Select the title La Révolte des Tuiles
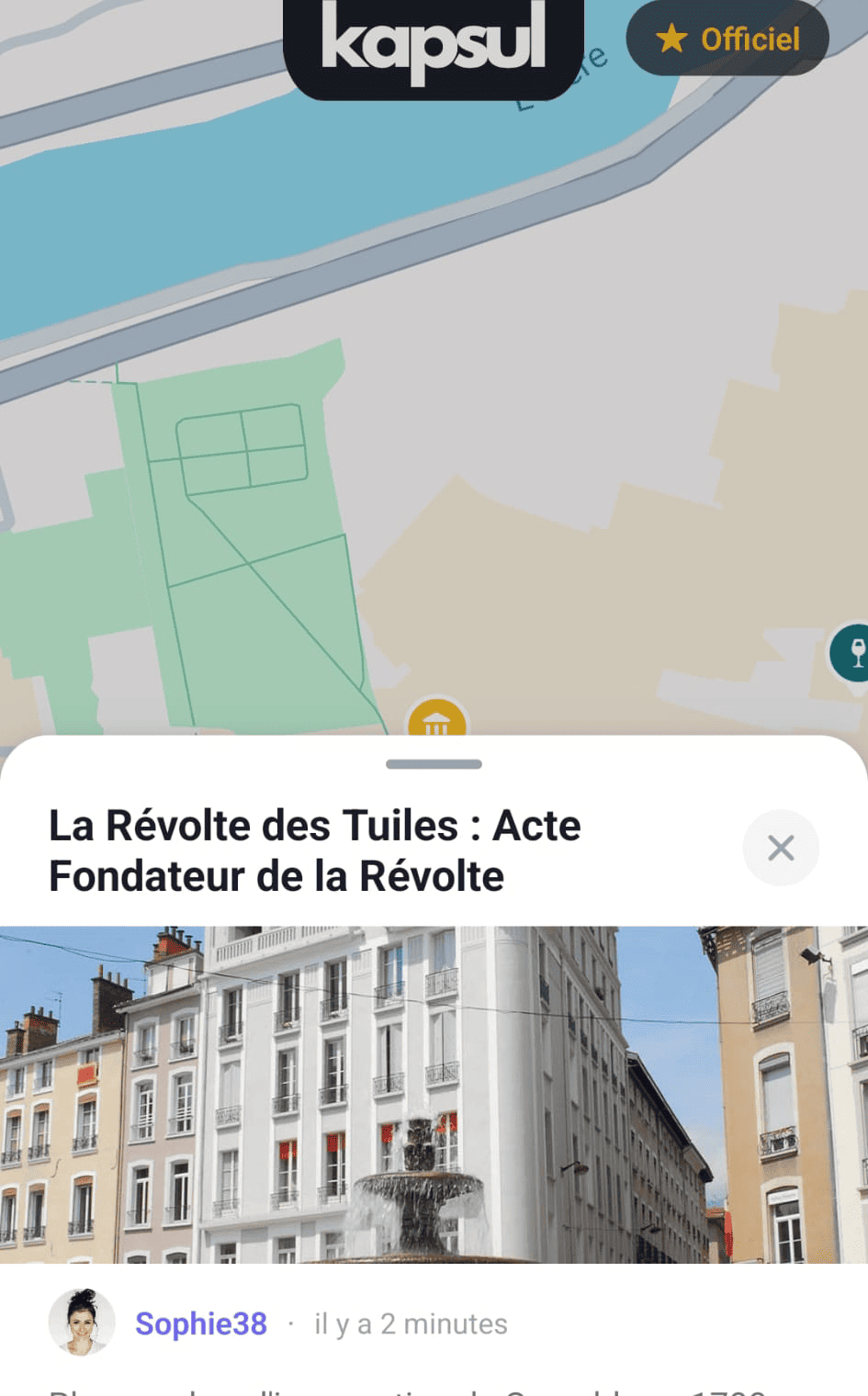 314,850
